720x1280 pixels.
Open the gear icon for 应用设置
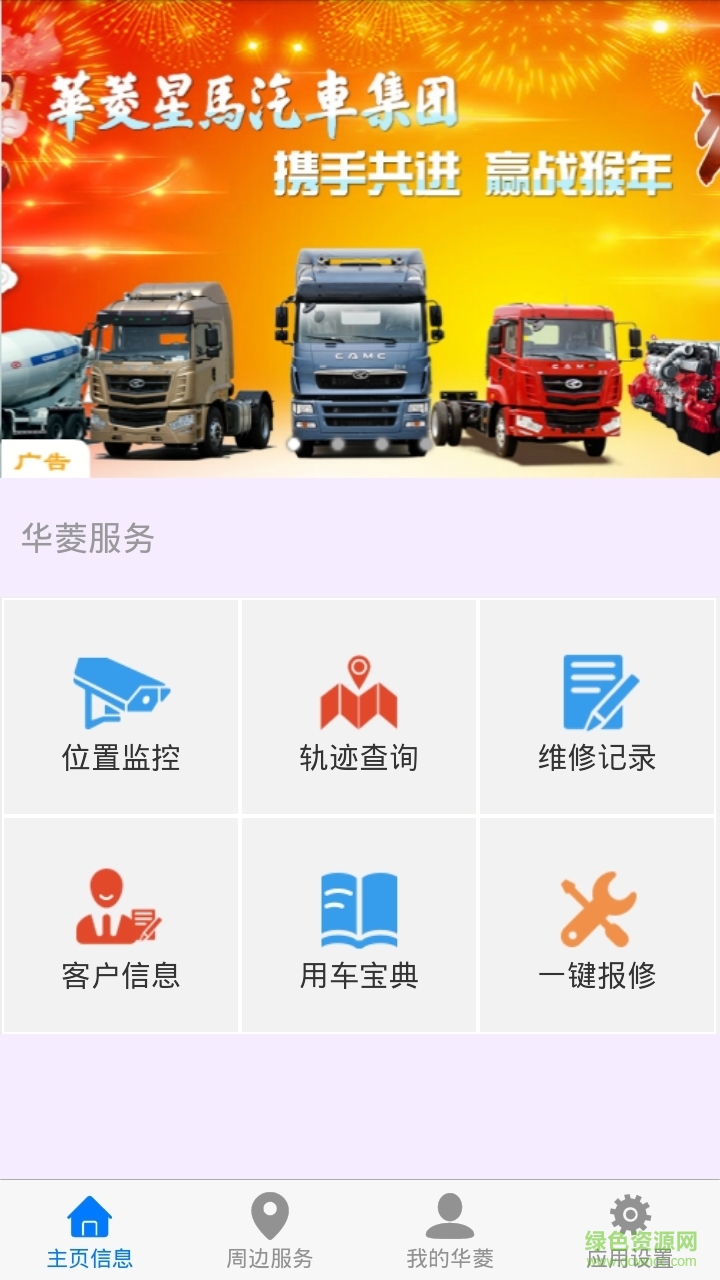(x=628, y=1212)
